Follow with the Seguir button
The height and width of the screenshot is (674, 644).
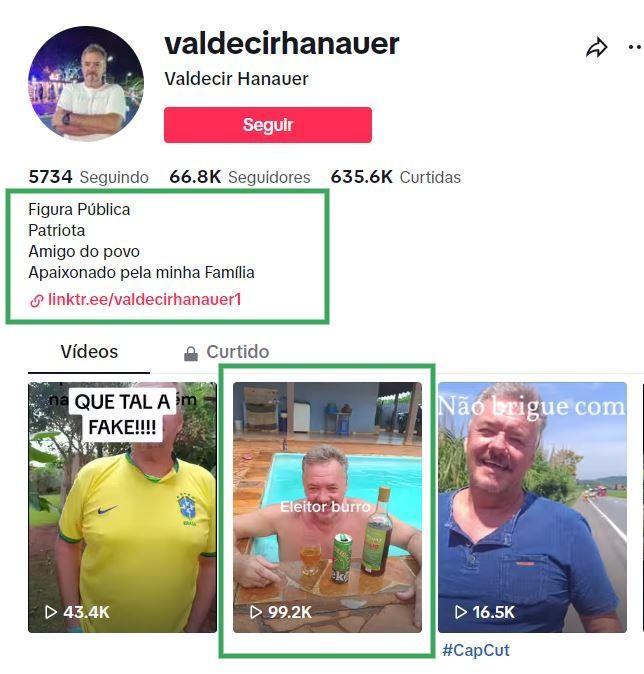click(268, 125)
